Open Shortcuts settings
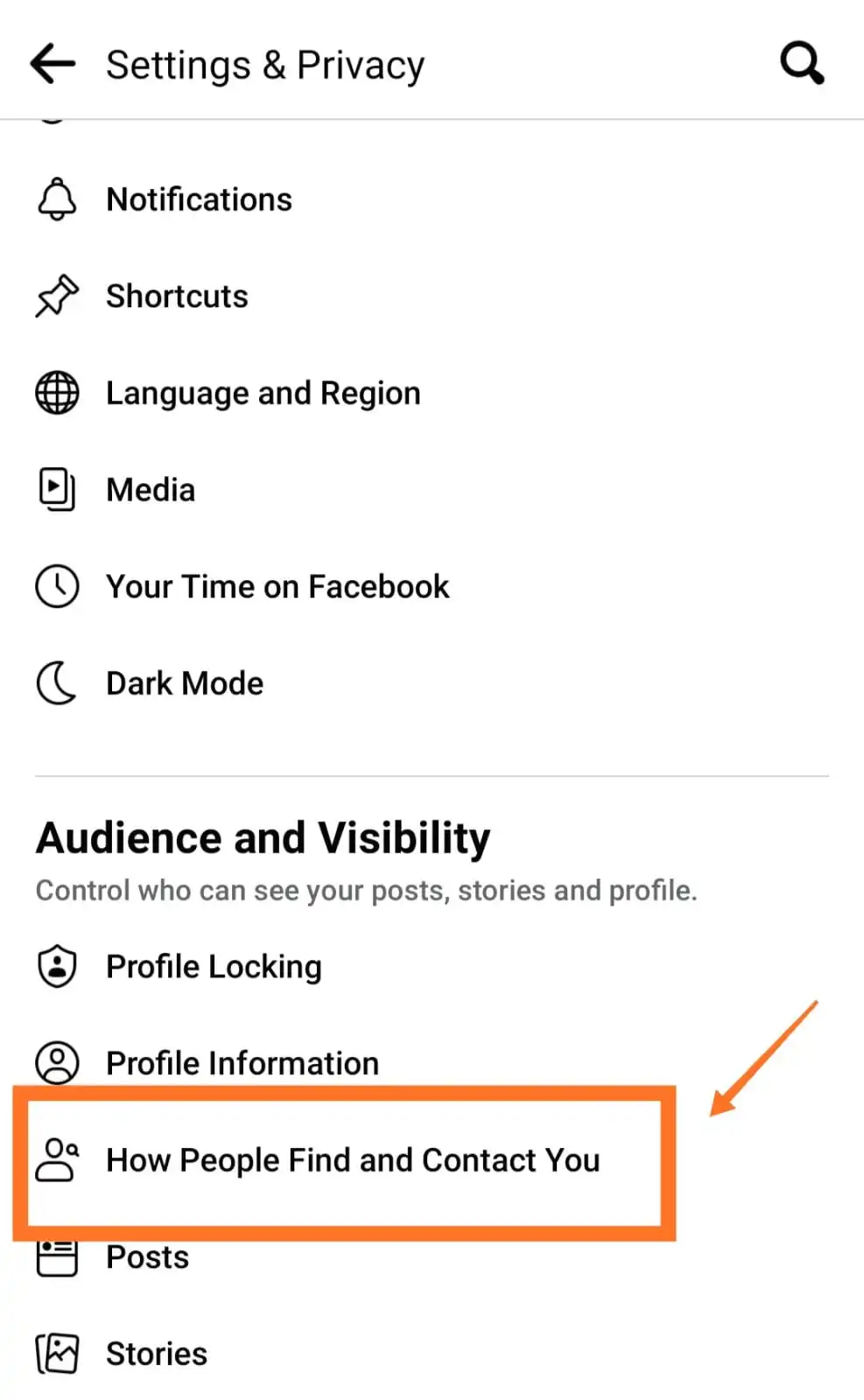The width and height of the screenshot is (864, 1400). (432, 297)
